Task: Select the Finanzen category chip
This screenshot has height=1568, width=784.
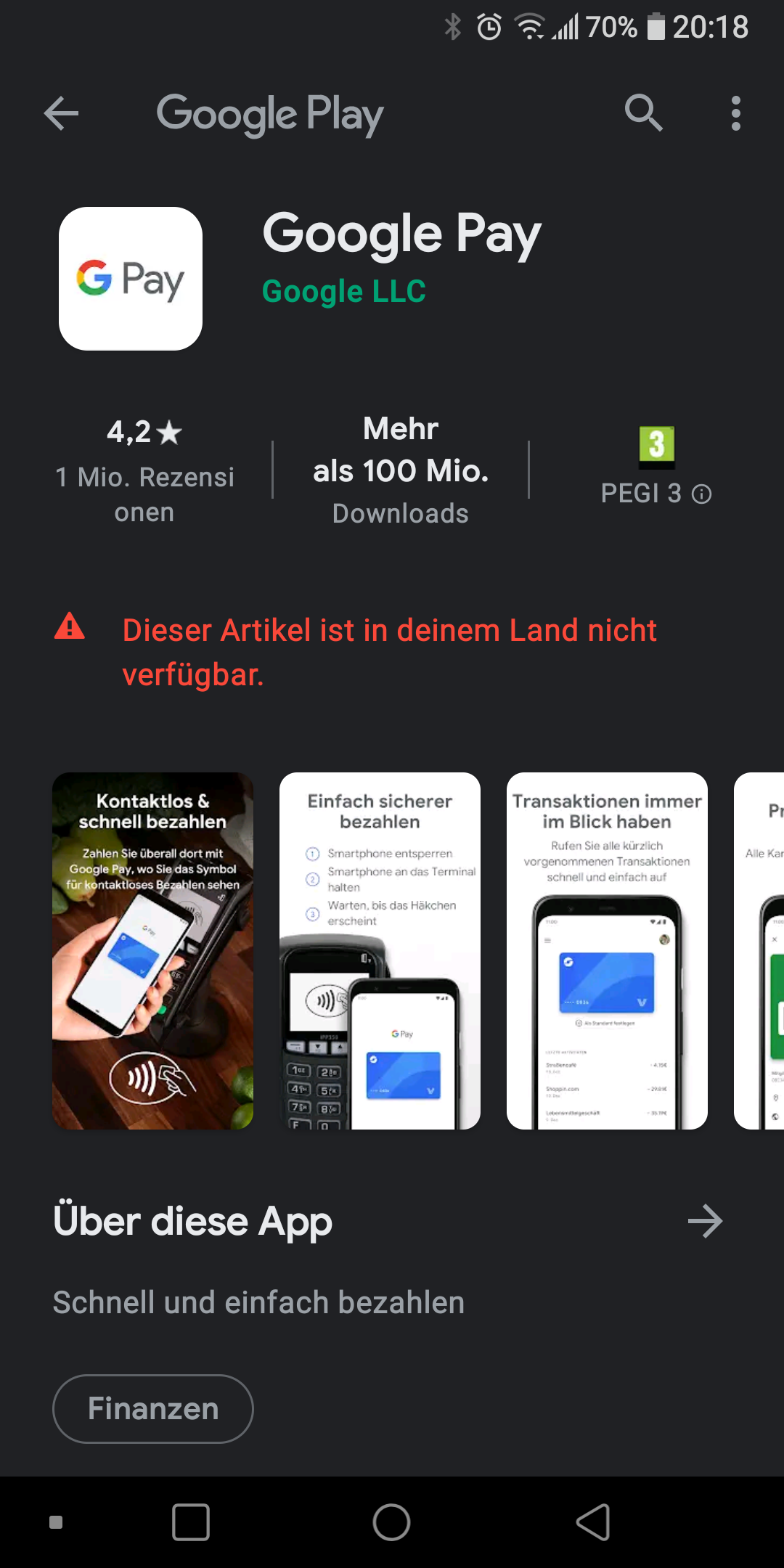Action: tap(153, 1409)
